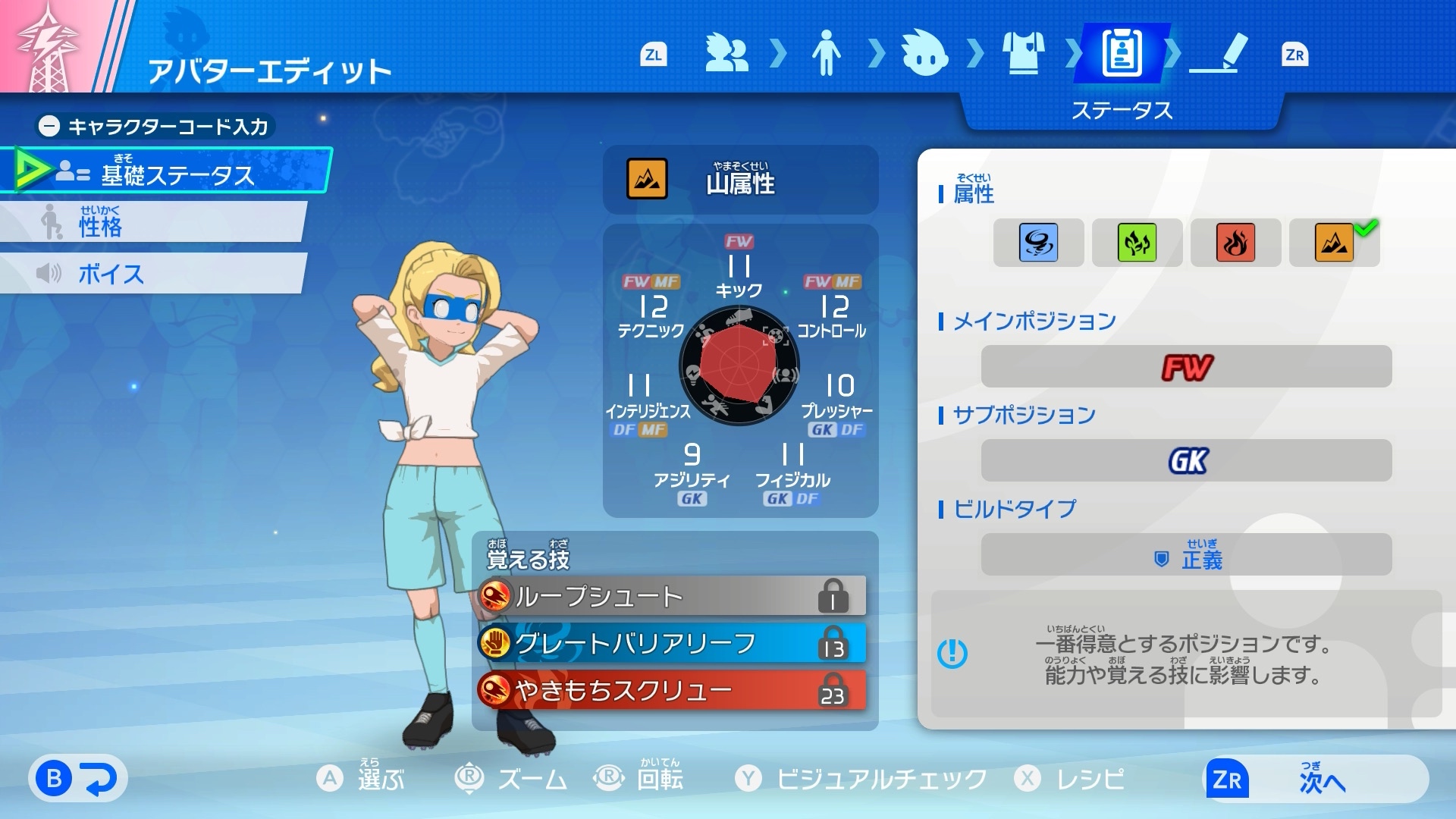The height and width of the screenshot is (819, 1456).
Task: Change the 正義 build type
Action: (1186, 555)
